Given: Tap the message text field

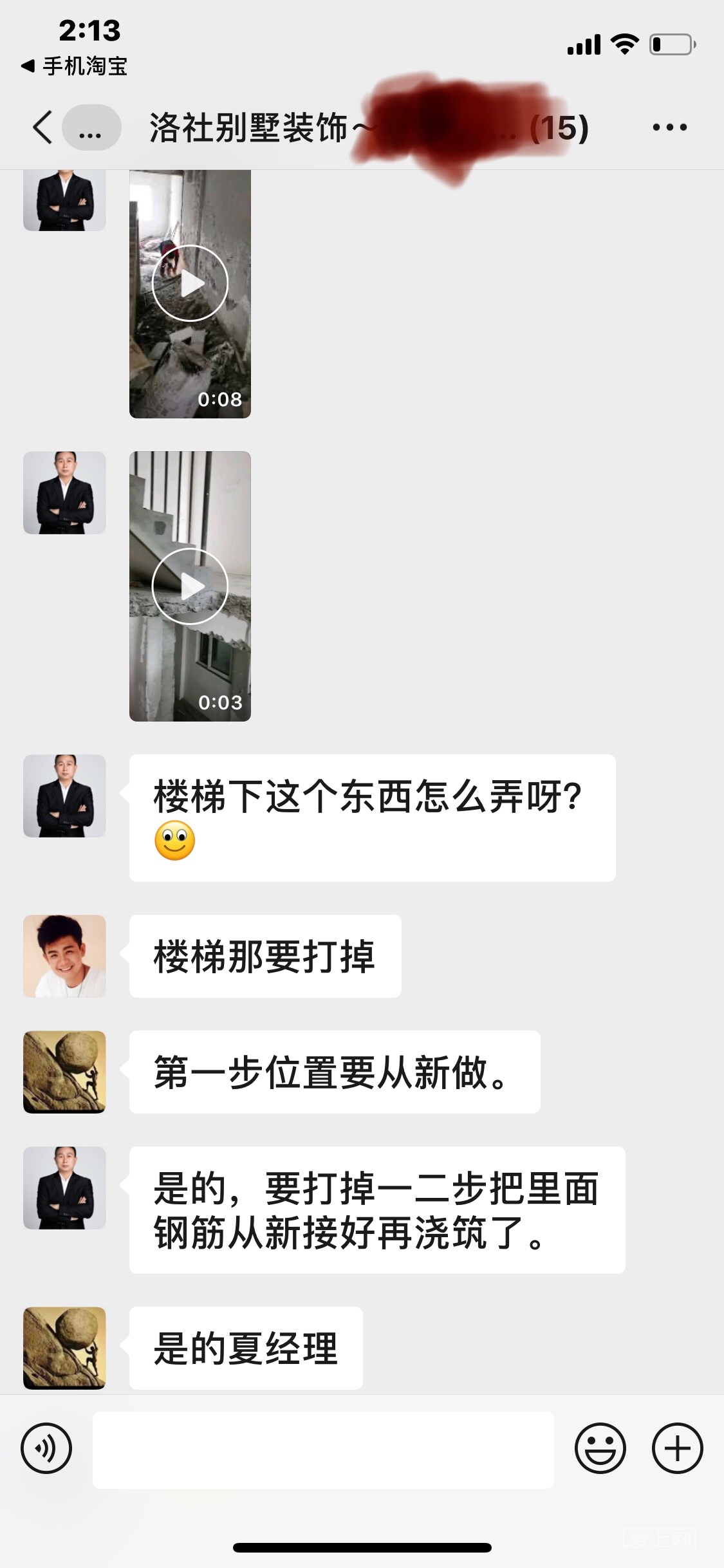Looking at the screenshot, I should (x=323, y=1450).
